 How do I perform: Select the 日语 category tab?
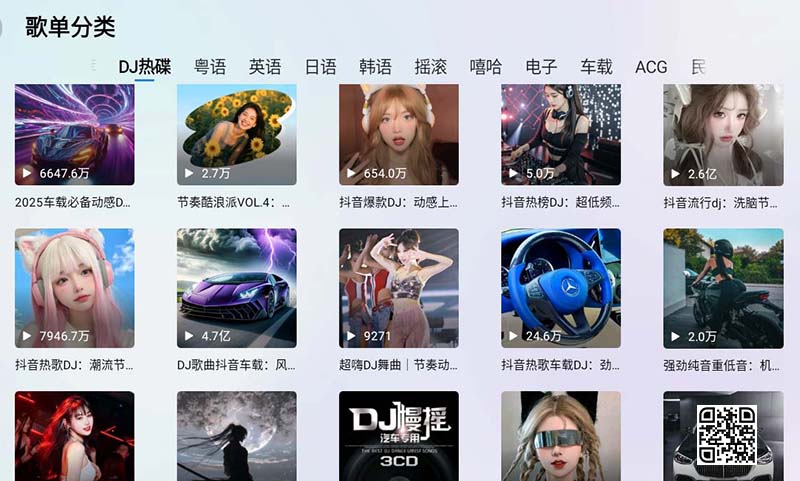[x=320, y=67]
